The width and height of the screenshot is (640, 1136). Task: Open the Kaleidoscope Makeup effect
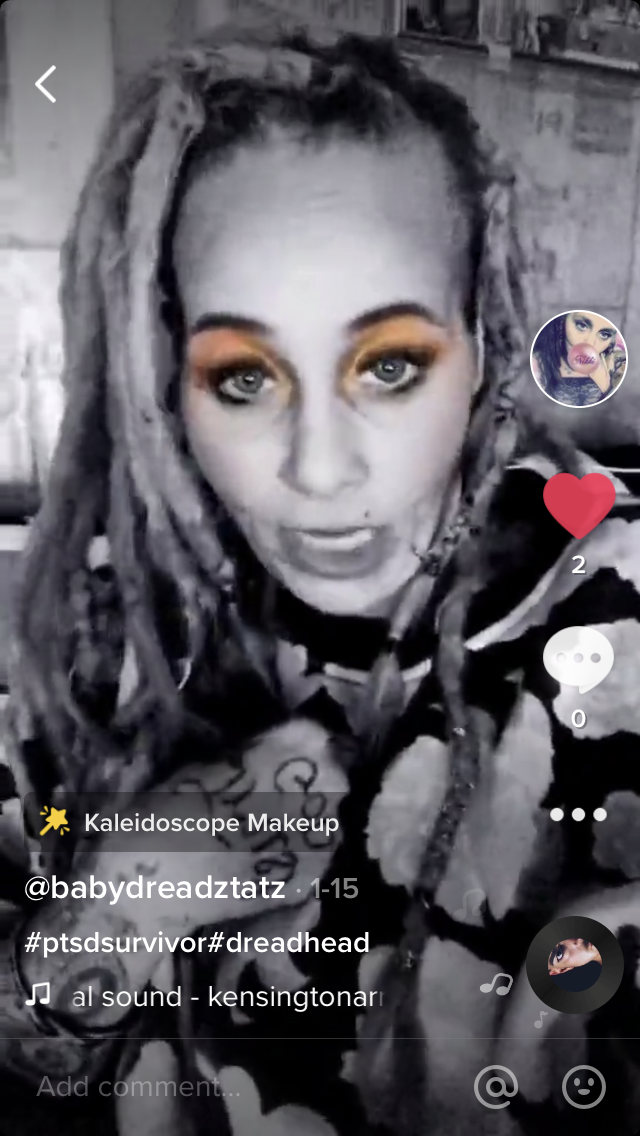tap(190, 823)
